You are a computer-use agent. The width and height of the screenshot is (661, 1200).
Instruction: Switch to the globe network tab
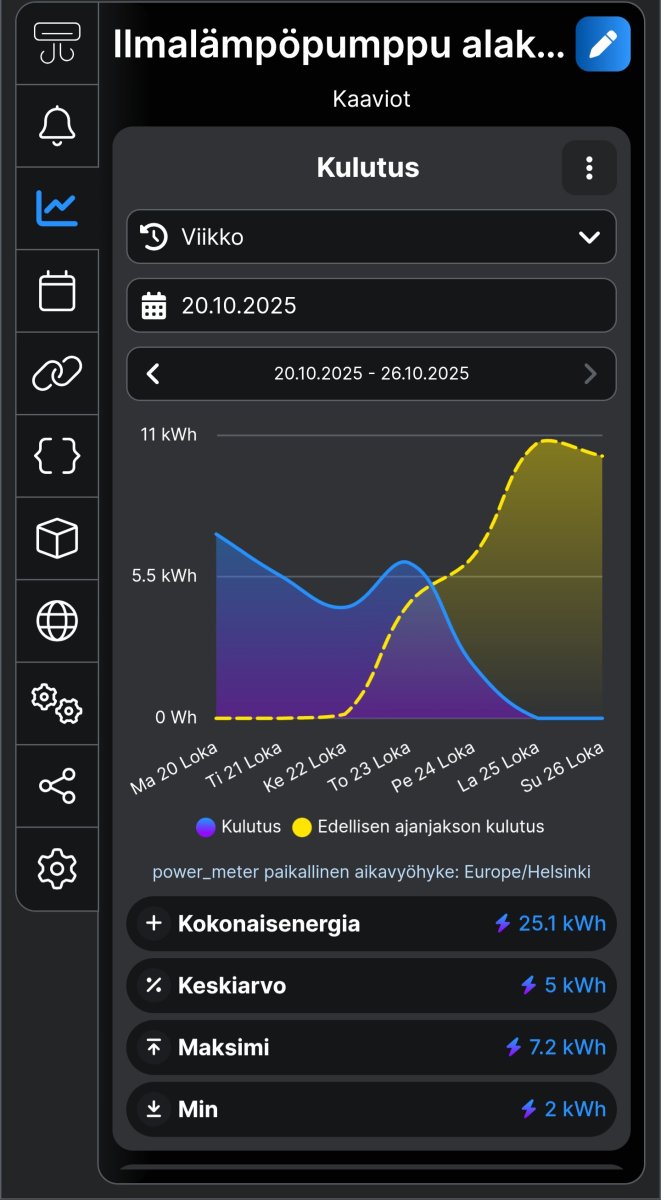57,621
